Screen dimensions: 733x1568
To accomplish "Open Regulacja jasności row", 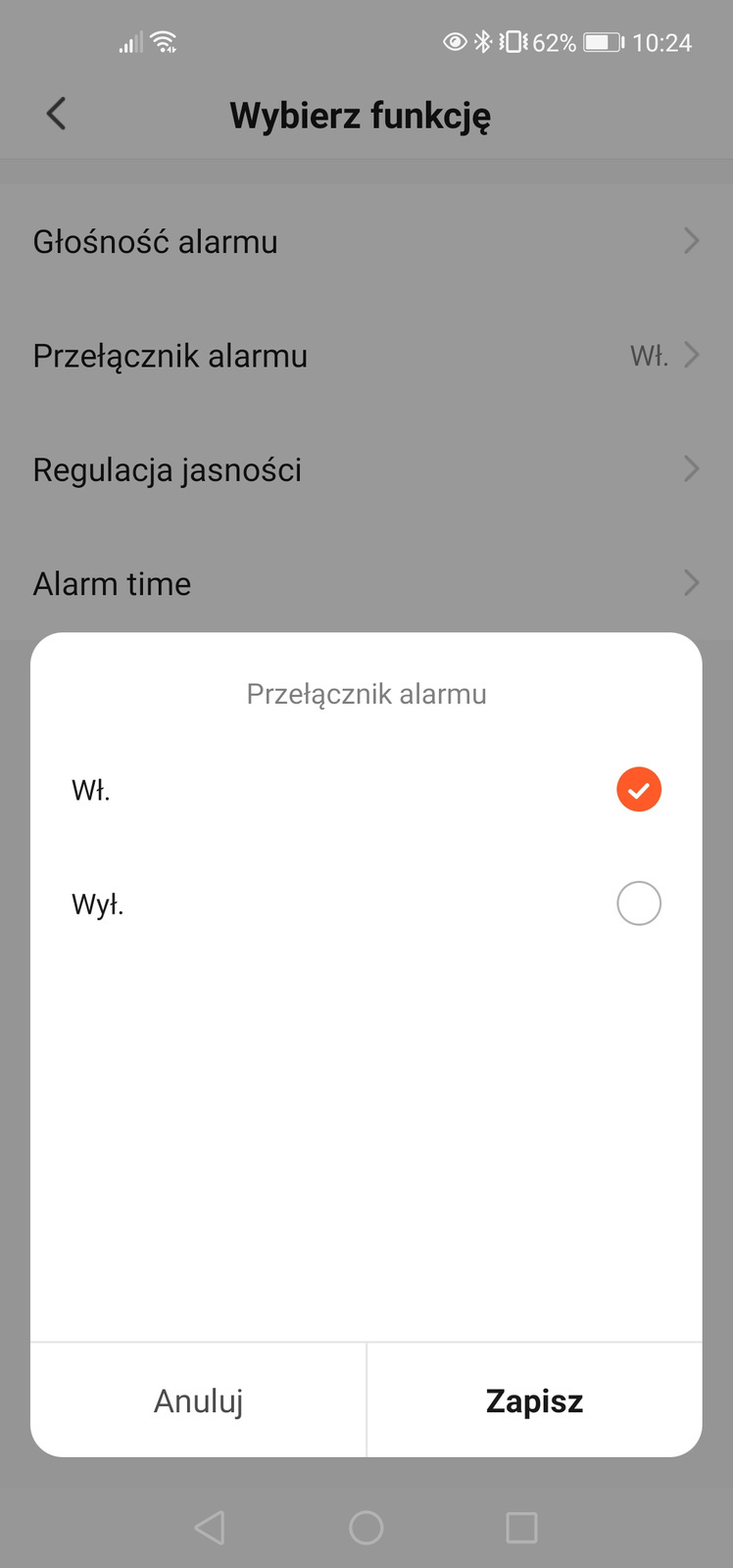I will click(x=366, y=469).
